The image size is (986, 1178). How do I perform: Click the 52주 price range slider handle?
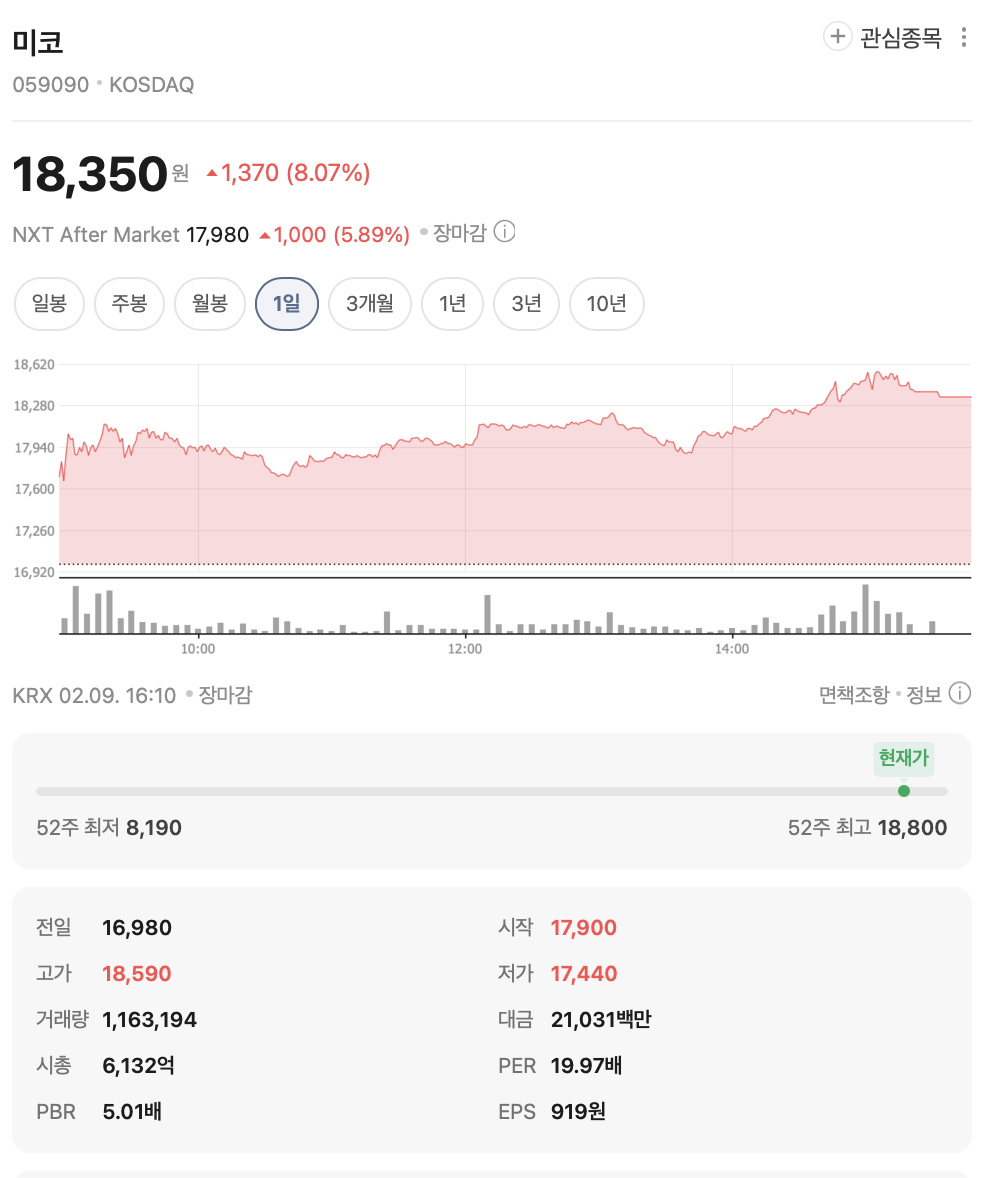(904, 791)
